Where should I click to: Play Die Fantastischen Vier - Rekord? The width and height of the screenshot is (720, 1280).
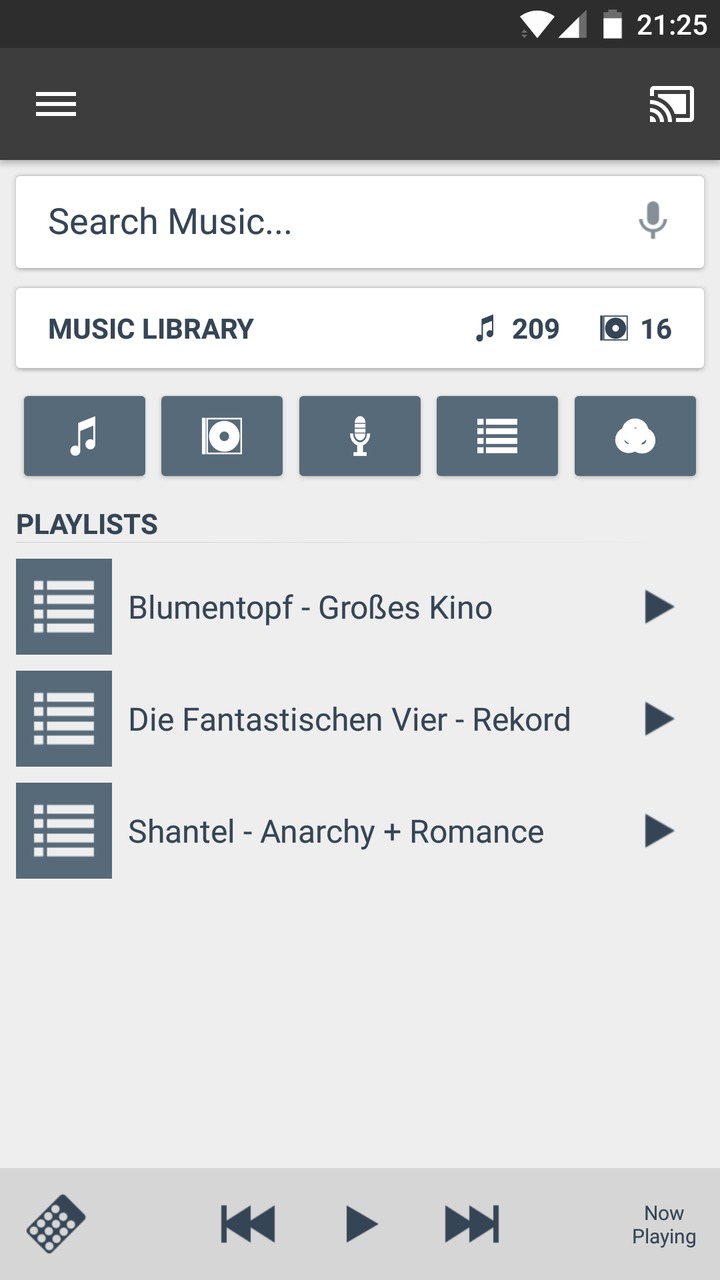[659, 719]
